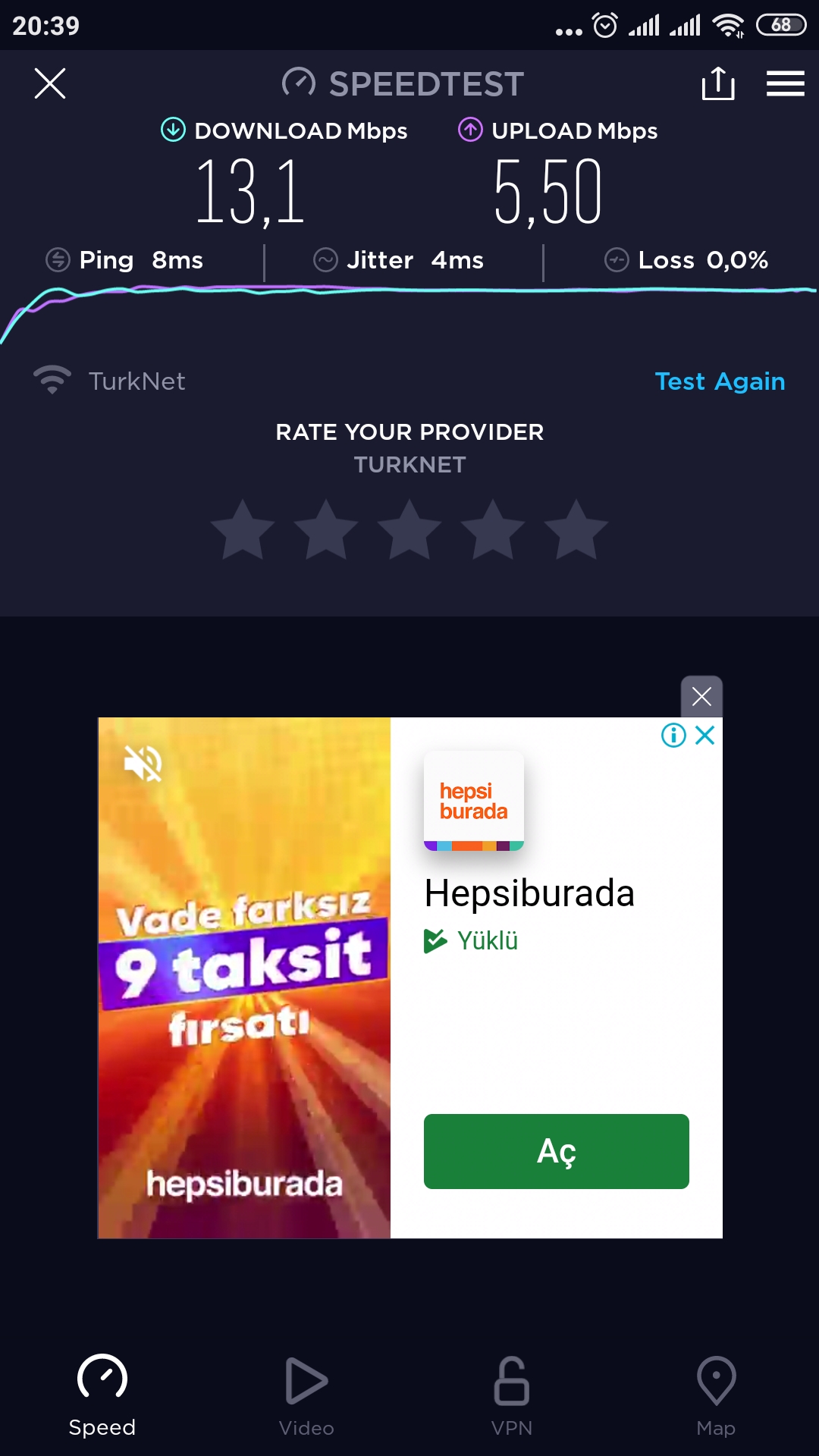Open the hamburger menu
The image size is (819, 1456).
(785, 83)
